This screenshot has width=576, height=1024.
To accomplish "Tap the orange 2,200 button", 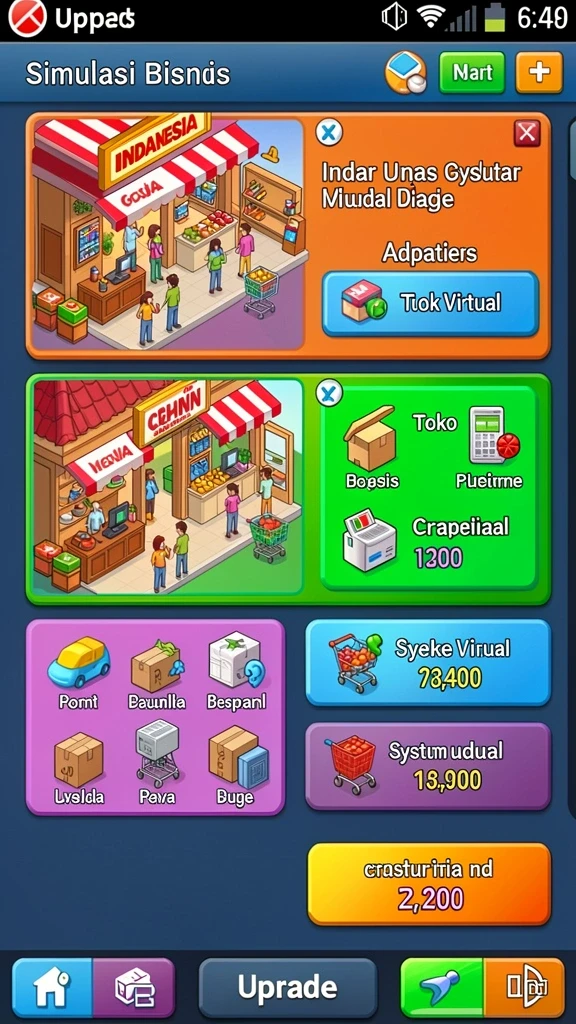I will point(429,884).
